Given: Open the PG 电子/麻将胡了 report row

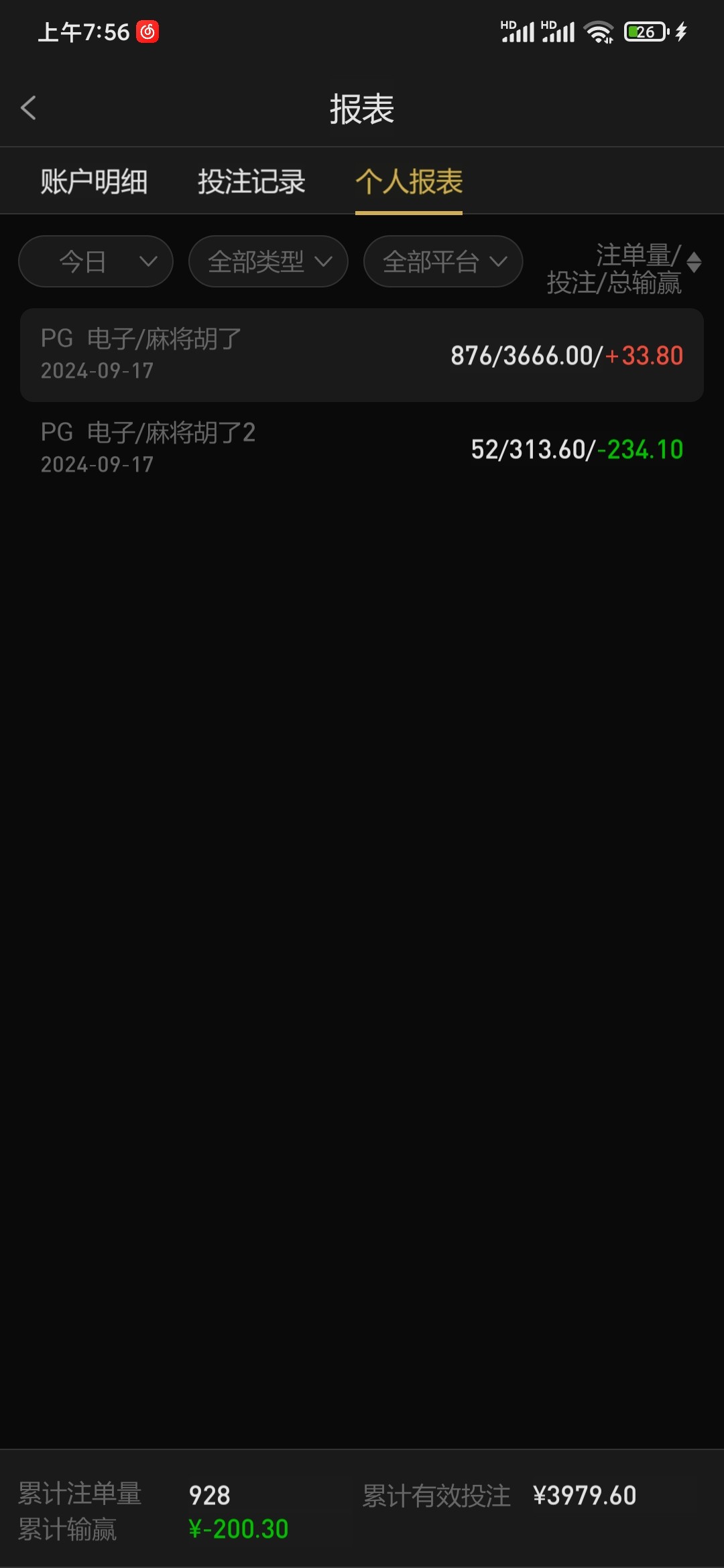Looking at the screenshot, I should [x=362, y=355].
